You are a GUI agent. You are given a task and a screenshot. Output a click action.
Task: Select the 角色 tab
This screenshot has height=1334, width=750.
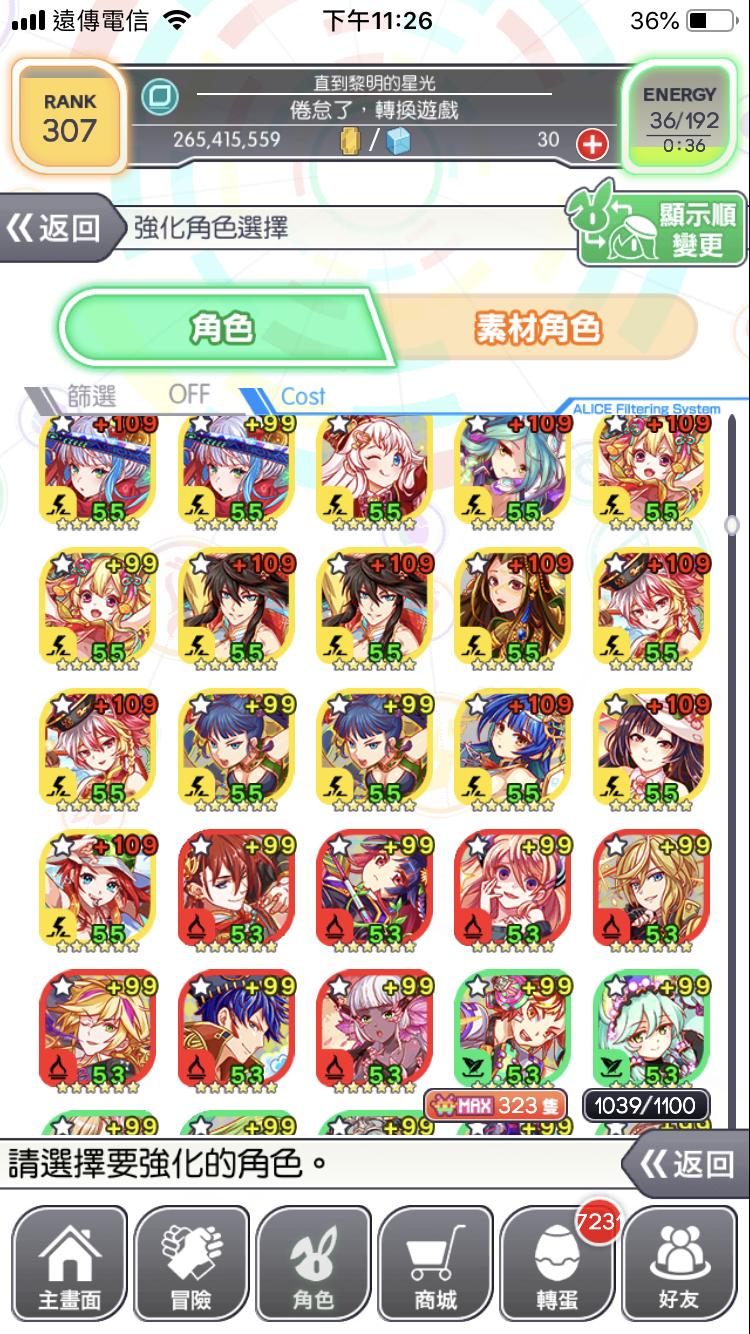pos(220,328)
